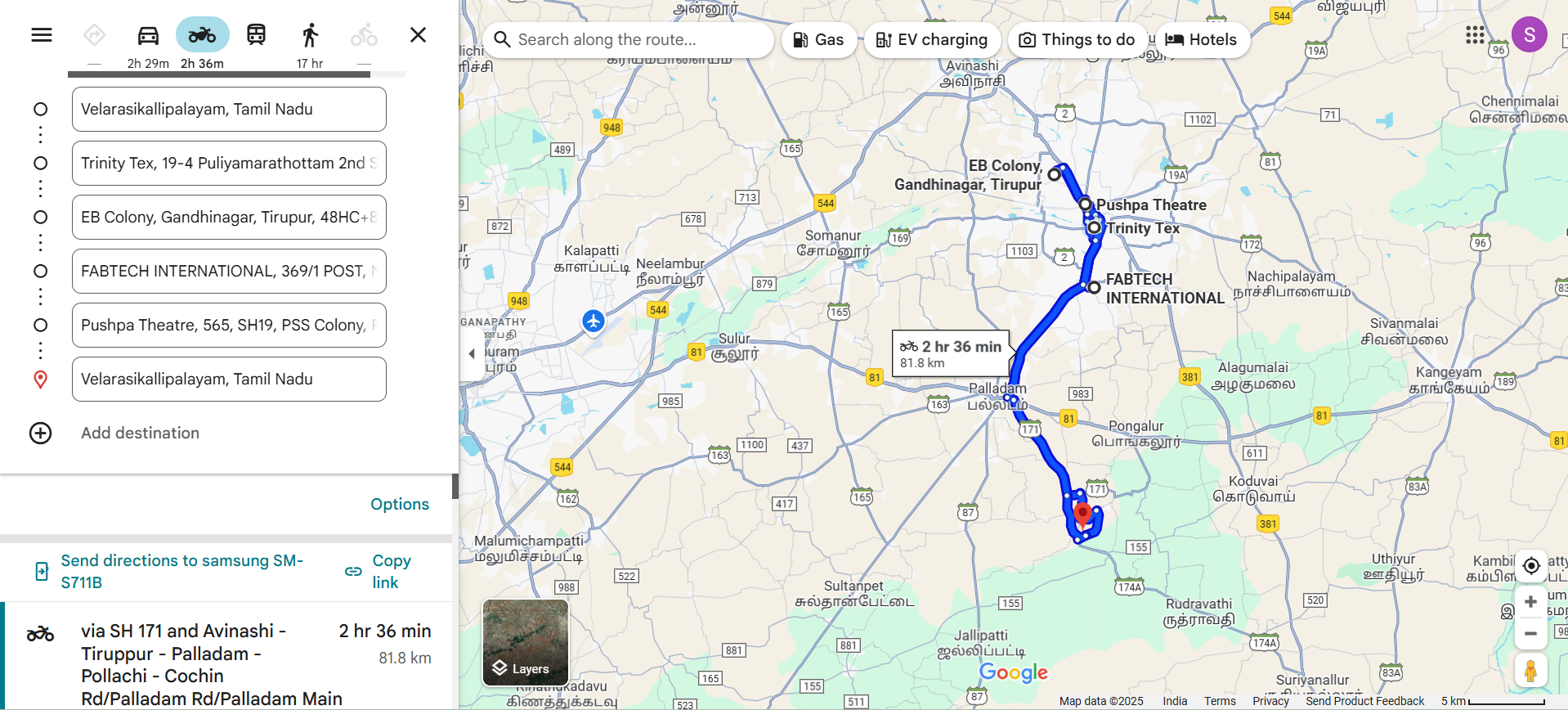Open the main hamburger menu
This screenshot has height=710, width=1568.
point(42,35)
